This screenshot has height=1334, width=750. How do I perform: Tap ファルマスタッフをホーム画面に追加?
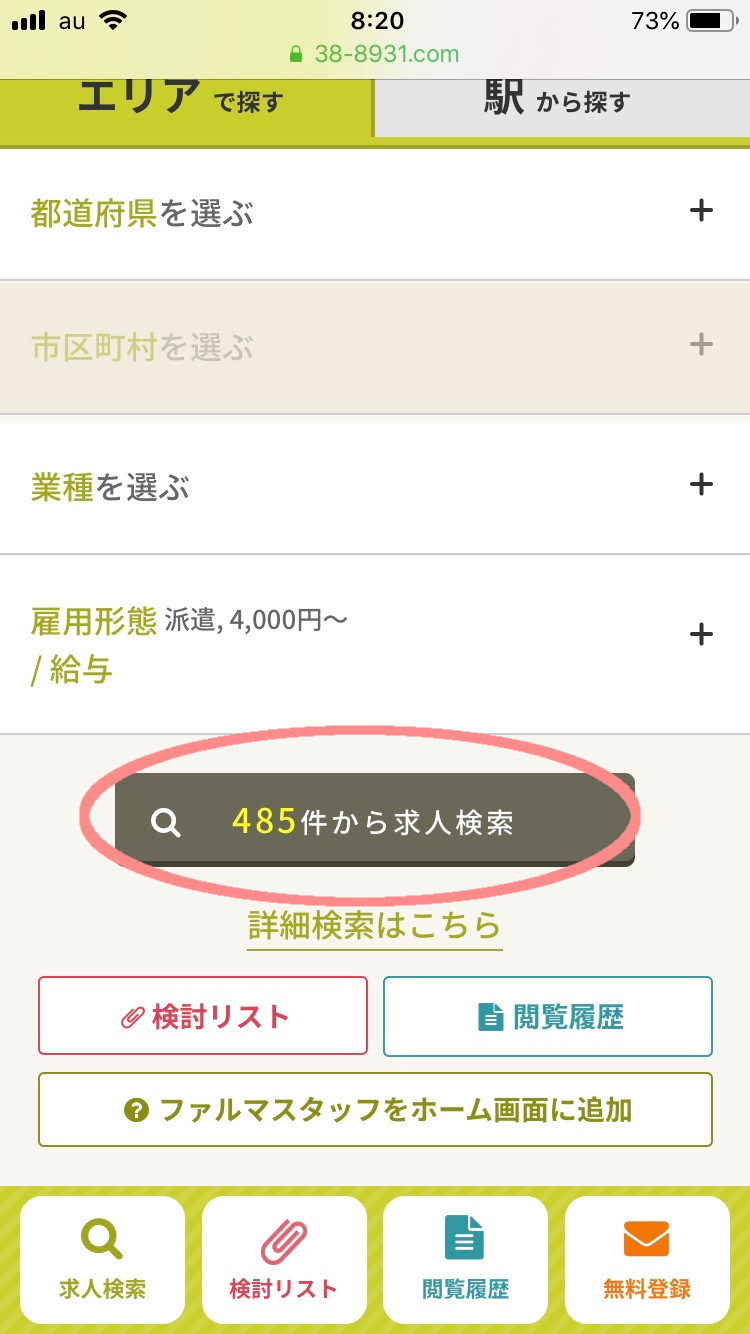click(375, 1109)
